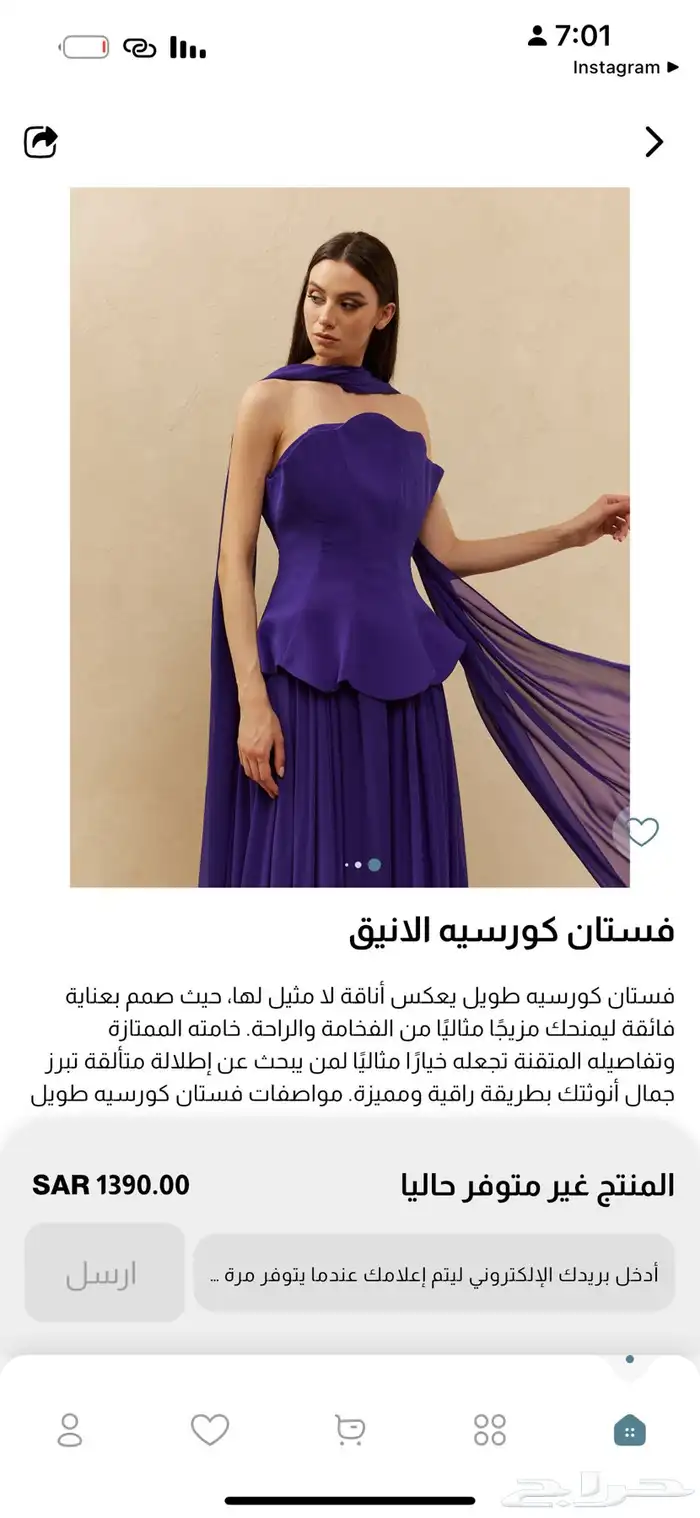Open the home tab

(629, 1430)
